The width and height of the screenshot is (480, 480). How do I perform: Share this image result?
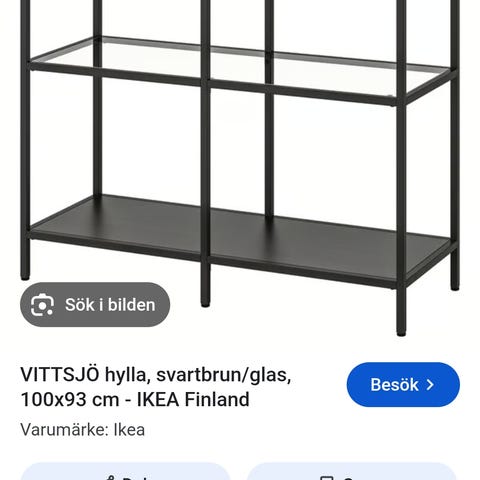pyautogui.click(x=125, y=472)
